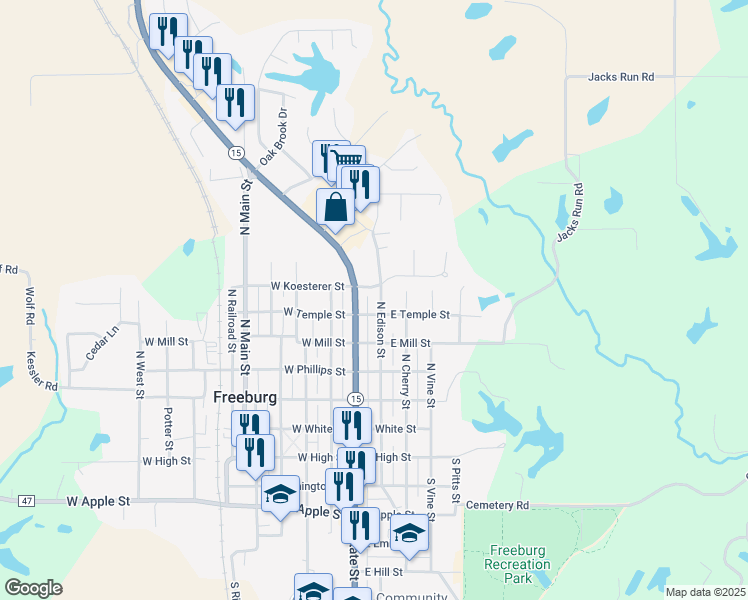The image size is (748, 600).
Task: Open the northernmost restaurant marker on Route 15
Action: 168,35
